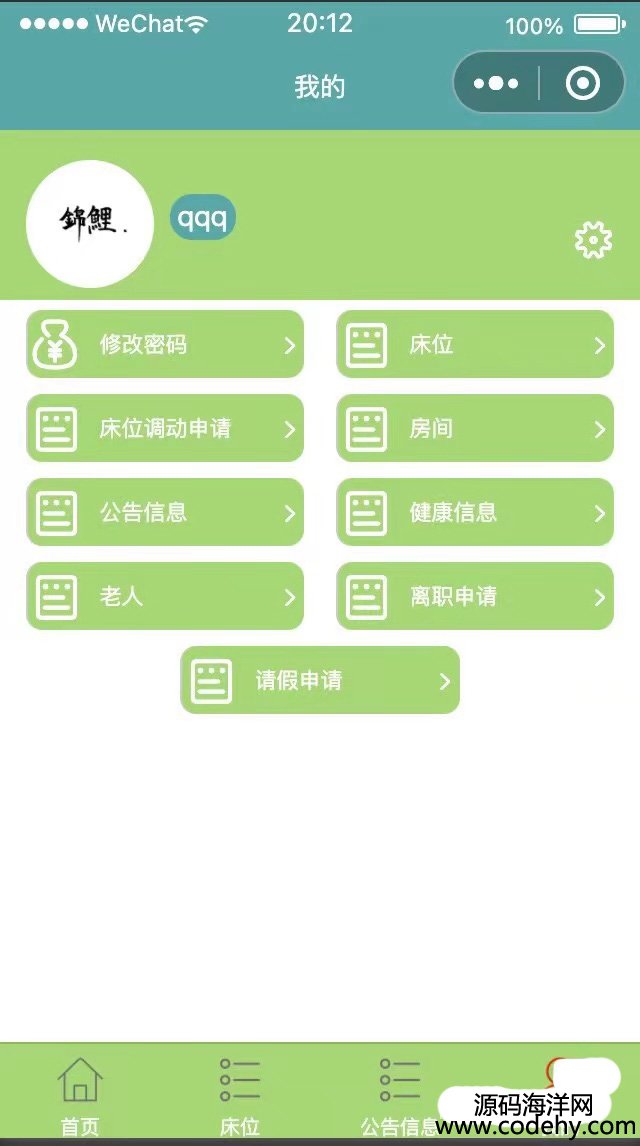The width and height of the screenshot is (640, 1146).
Task: Open the 床位 menu entry
Action: 475,345
